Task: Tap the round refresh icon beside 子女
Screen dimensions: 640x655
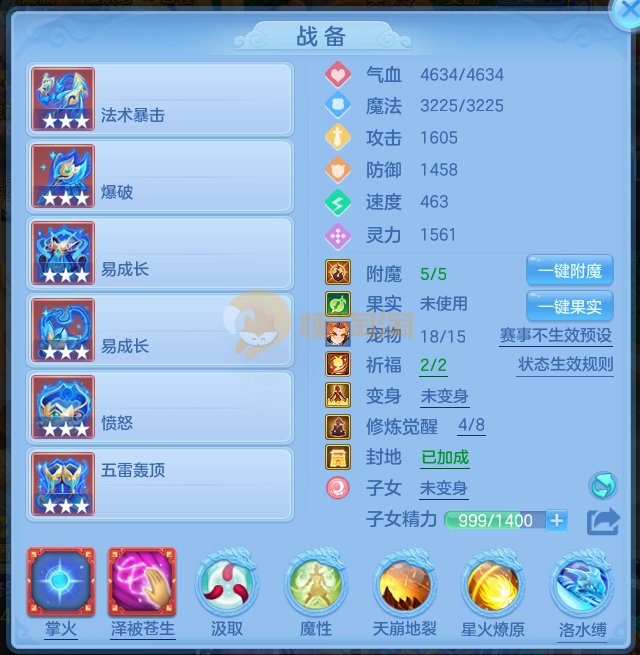Action: tap(602, 486)
